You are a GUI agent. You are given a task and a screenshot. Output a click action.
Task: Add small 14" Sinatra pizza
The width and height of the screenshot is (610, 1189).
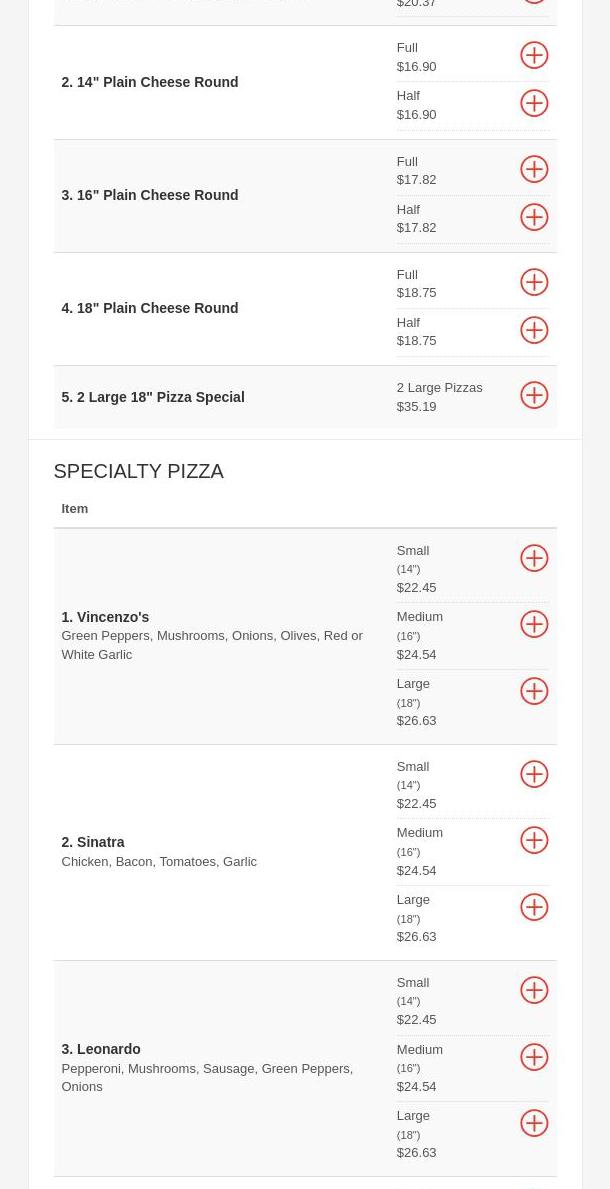pos(534,774)
